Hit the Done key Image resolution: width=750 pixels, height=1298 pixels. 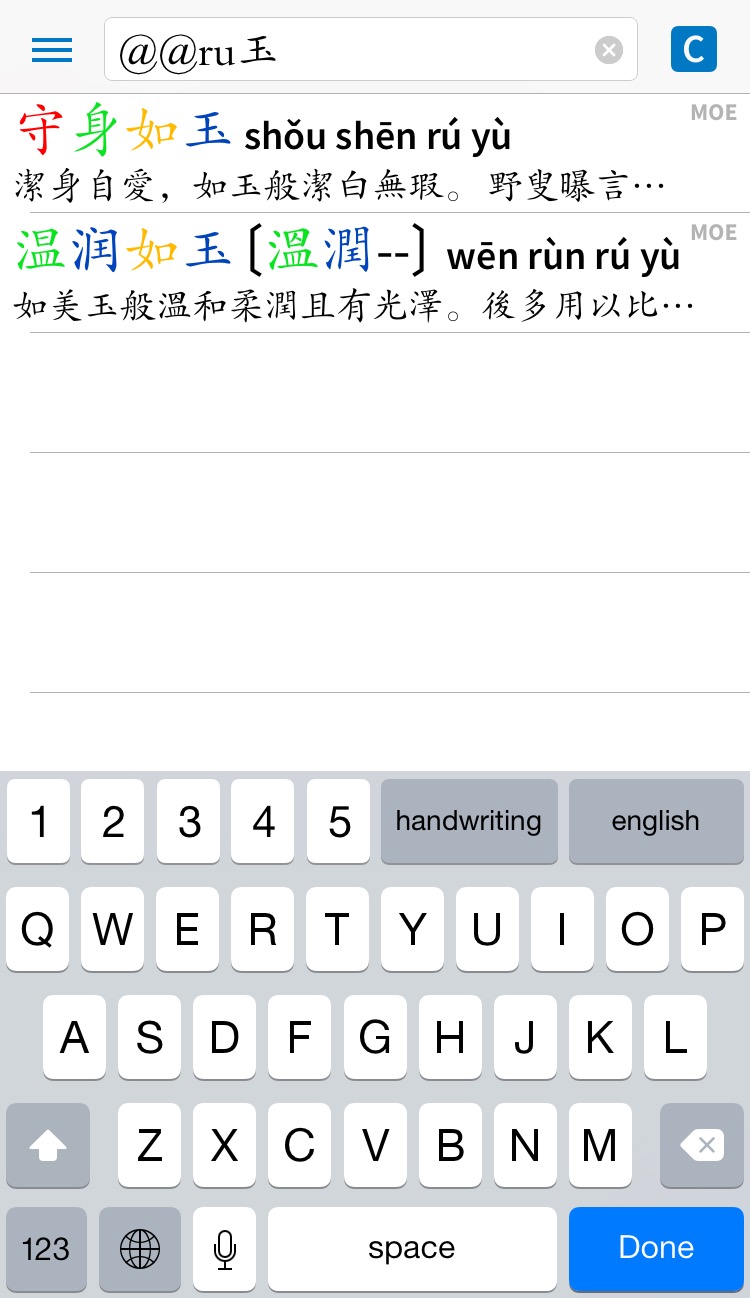tap(656, 1248)
